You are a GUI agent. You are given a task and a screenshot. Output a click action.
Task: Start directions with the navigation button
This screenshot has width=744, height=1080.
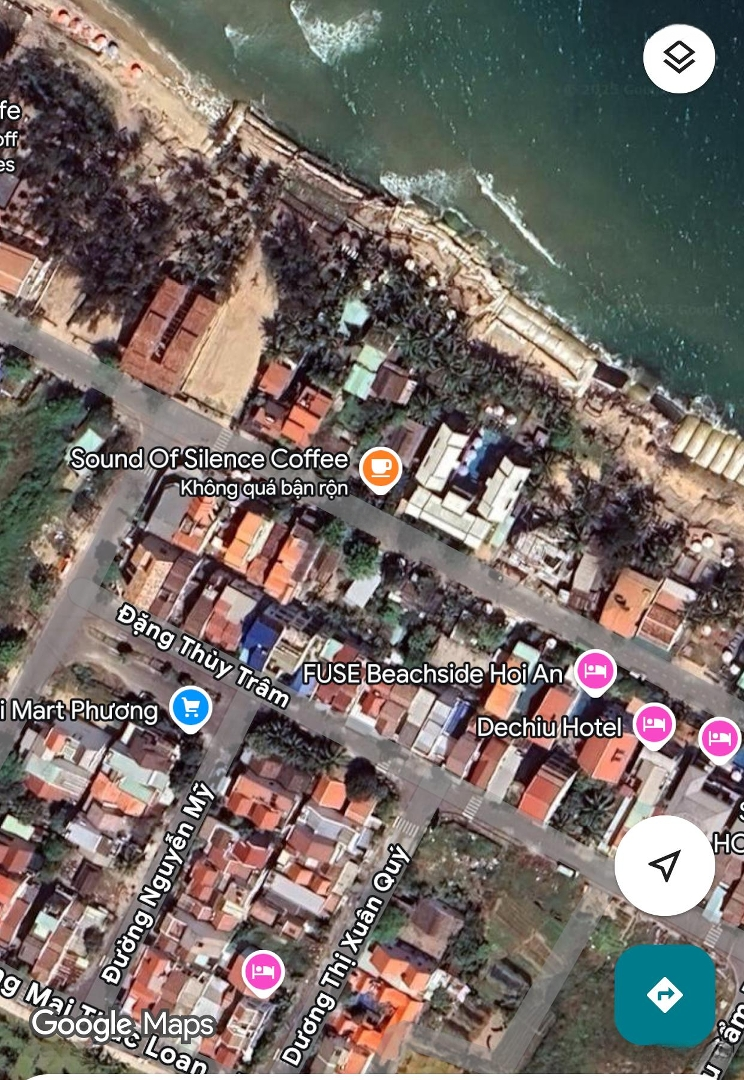(x=665, y=995)
